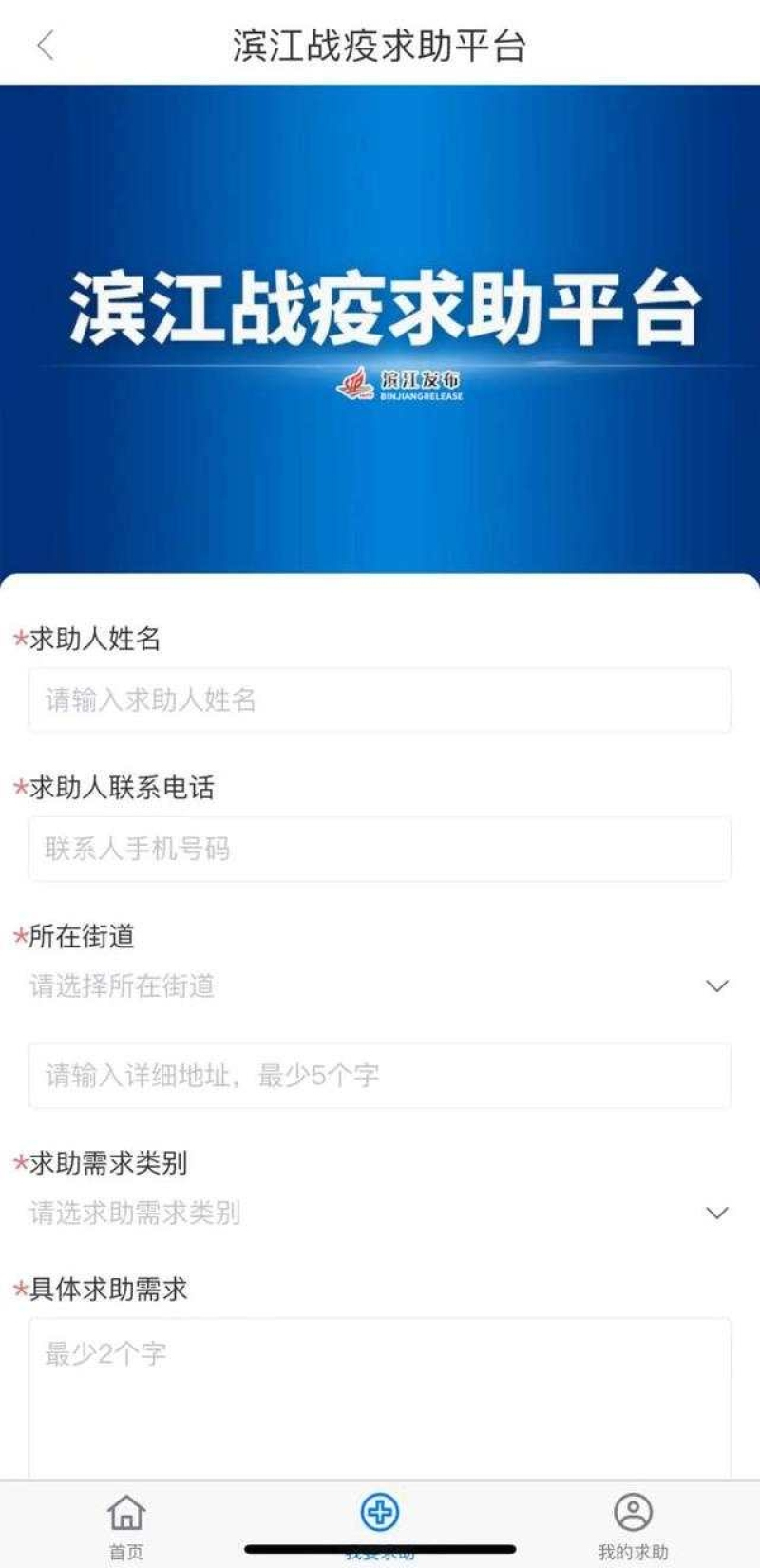Focus the 联系人手机号码 phone field
The height and width of the screenshot is (1568, 760).
tap(380, 849)
